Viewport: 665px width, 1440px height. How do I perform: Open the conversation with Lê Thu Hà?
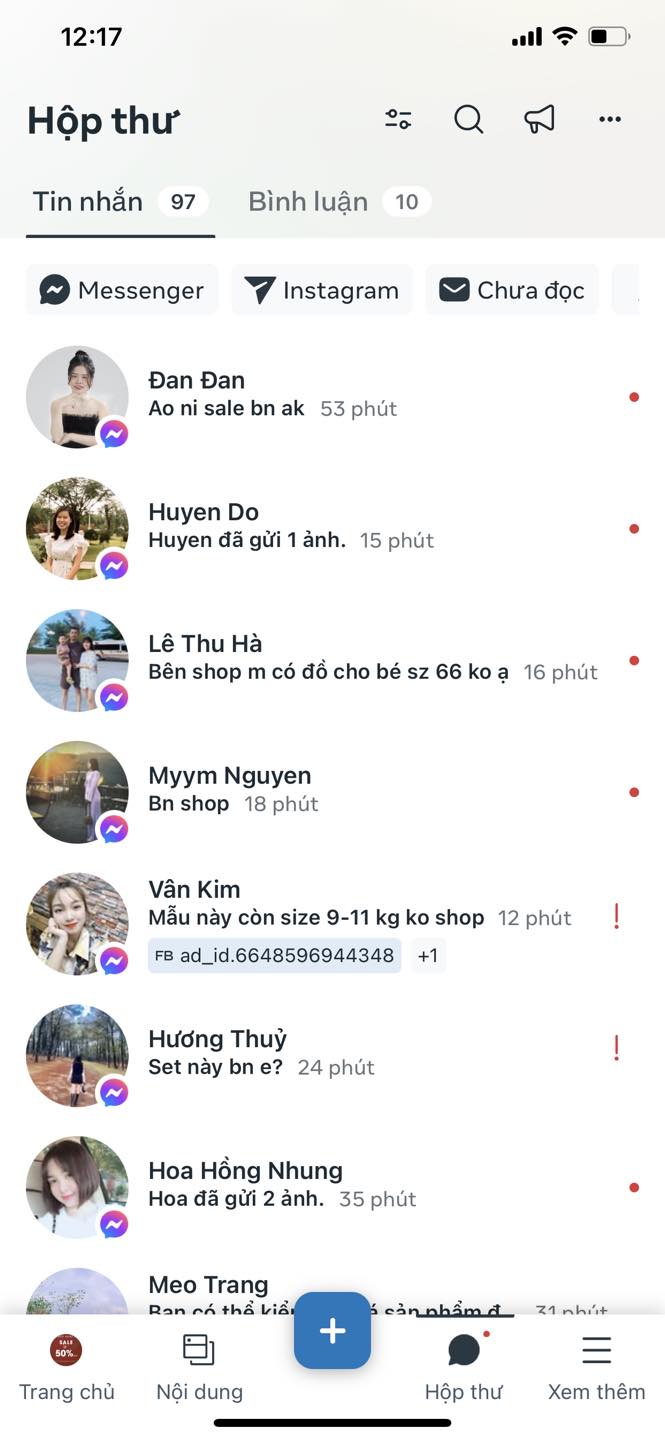tap(332, 660)
